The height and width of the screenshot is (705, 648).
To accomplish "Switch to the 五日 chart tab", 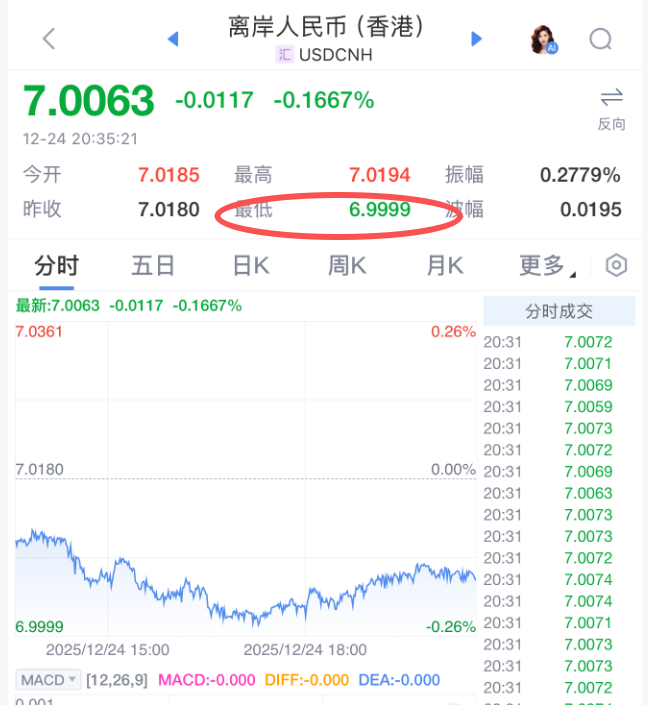I will [153, 266].
